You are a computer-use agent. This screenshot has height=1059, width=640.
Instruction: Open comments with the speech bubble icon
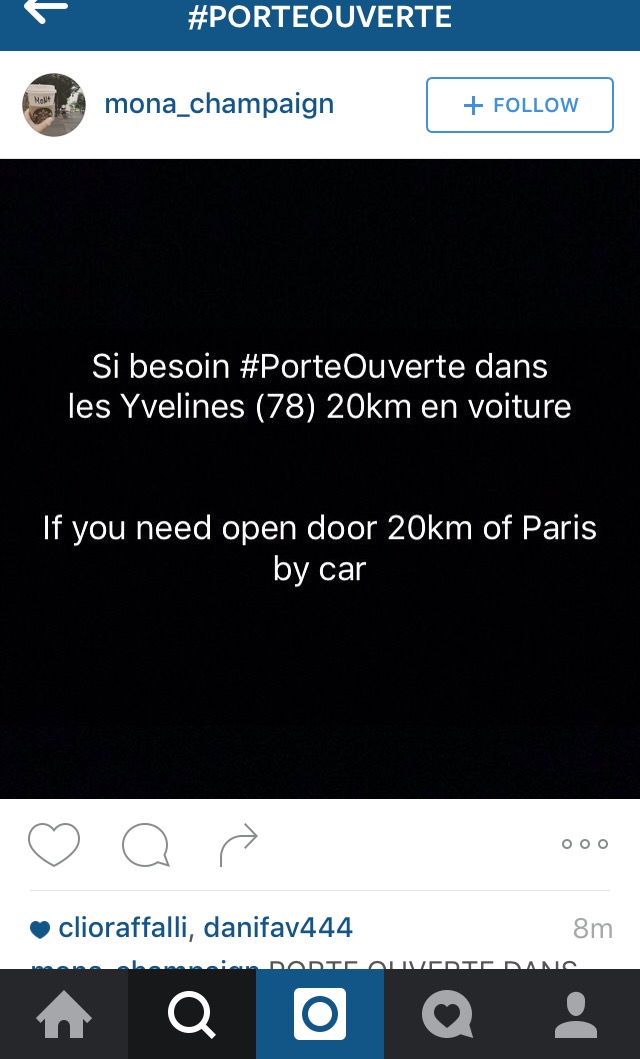tap(145, 846)
